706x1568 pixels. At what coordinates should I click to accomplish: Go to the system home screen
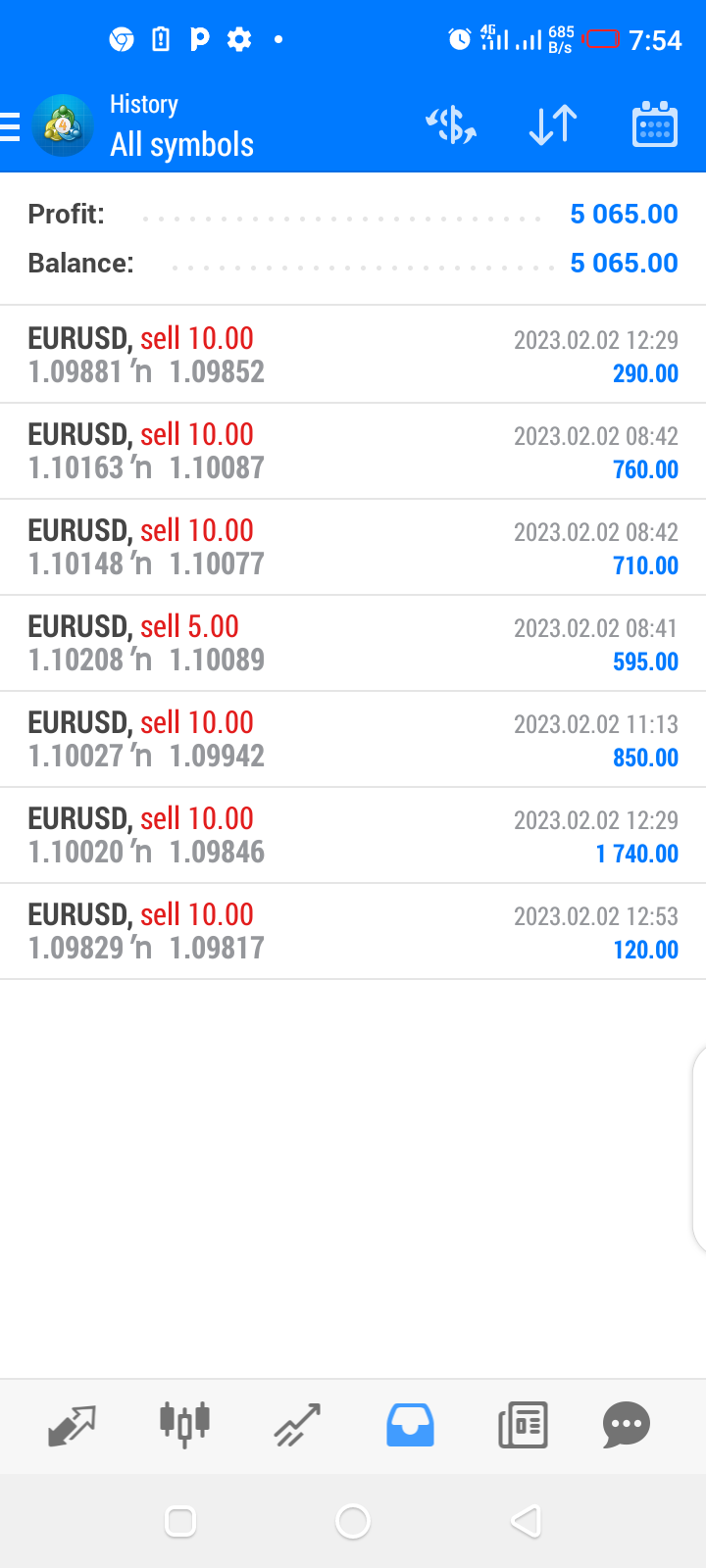pos(353,1521)
